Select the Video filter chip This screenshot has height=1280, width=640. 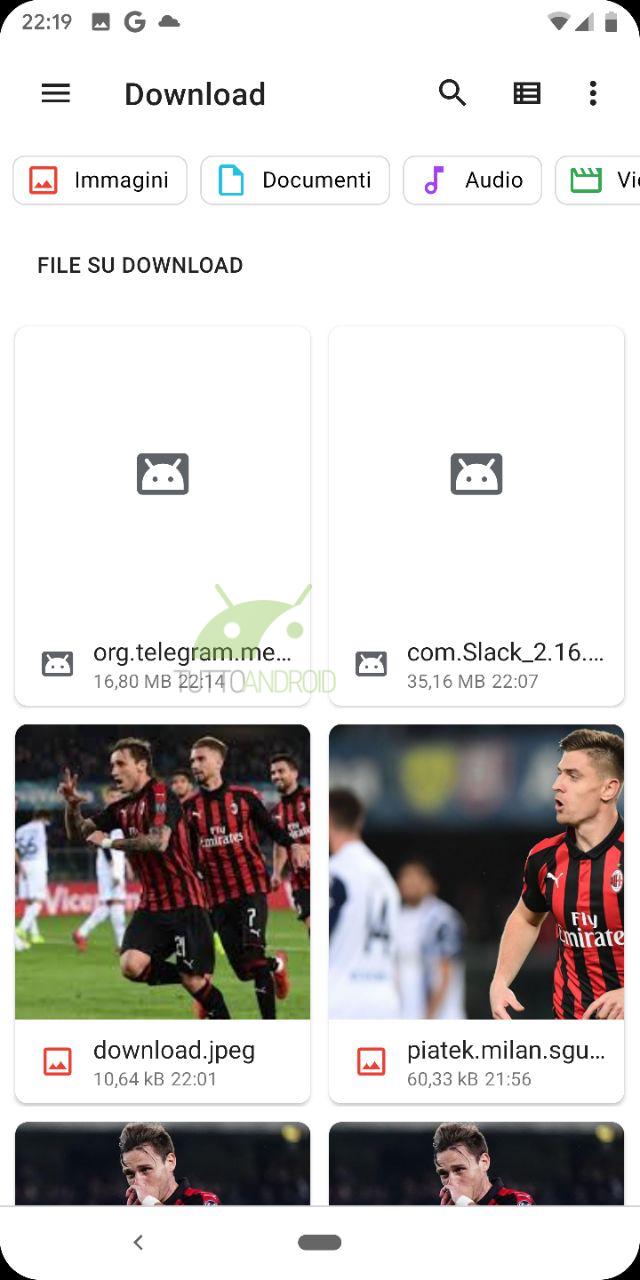pos(600,180)
